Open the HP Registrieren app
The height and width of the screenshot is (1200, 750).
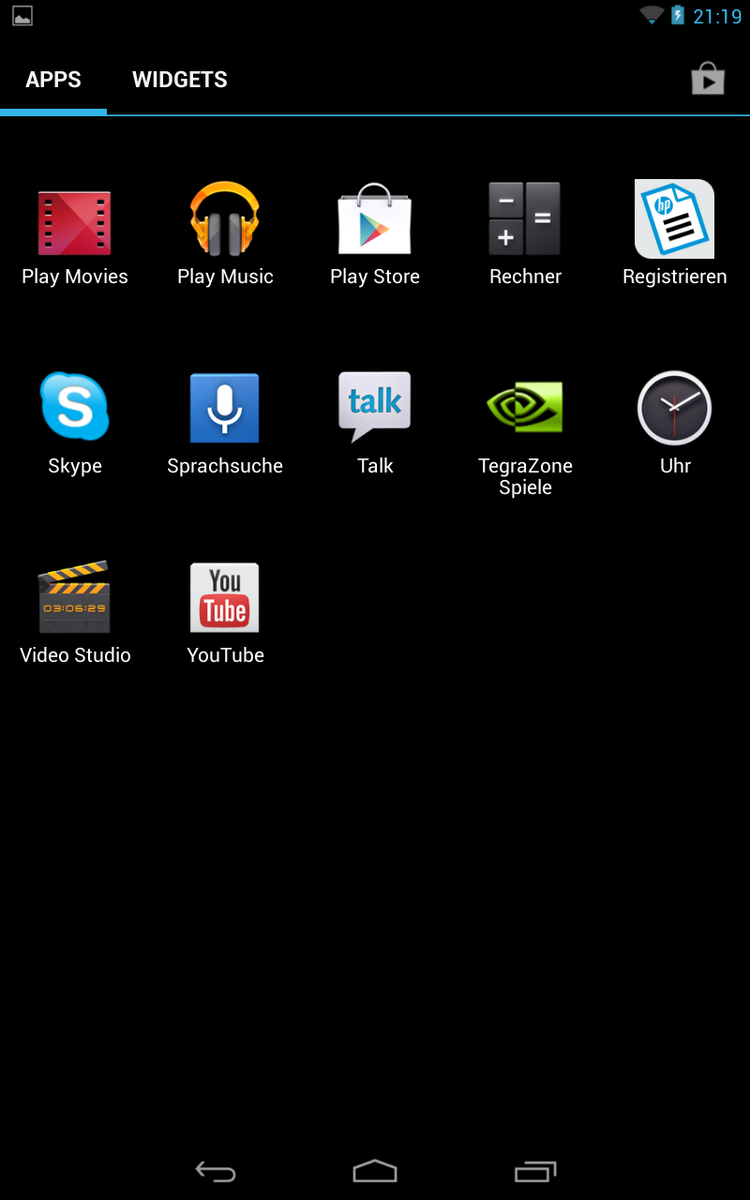pos(675,220)
